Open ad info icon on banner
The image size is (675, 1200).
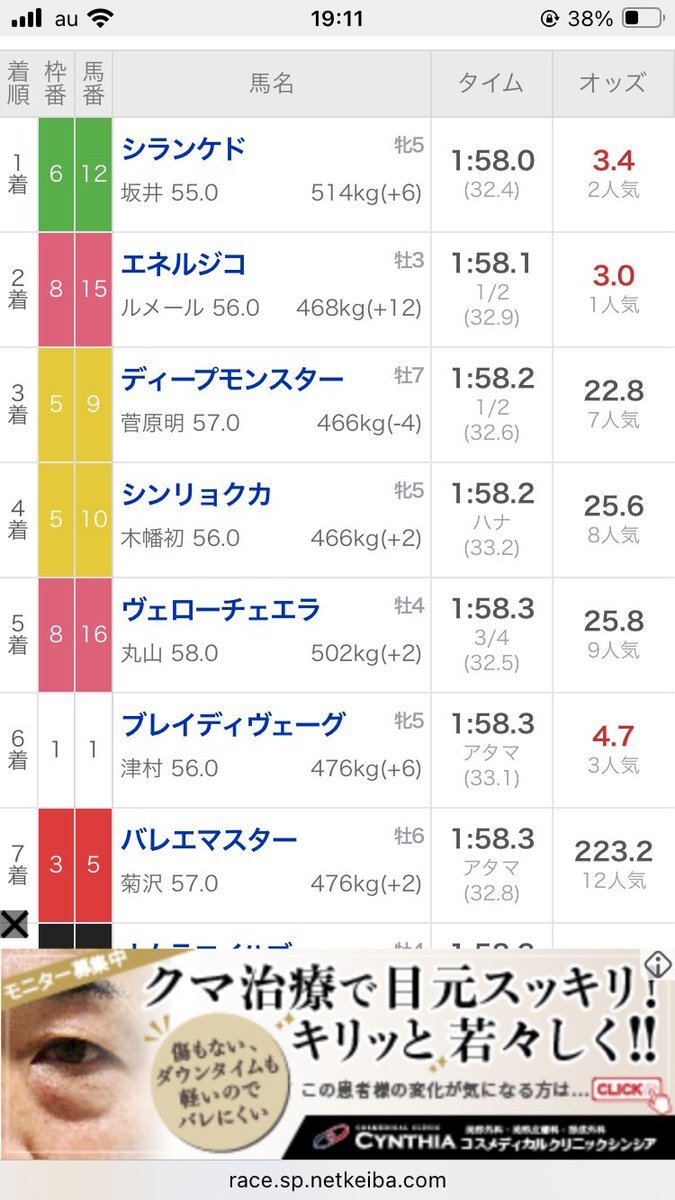[x=657, y=964]
